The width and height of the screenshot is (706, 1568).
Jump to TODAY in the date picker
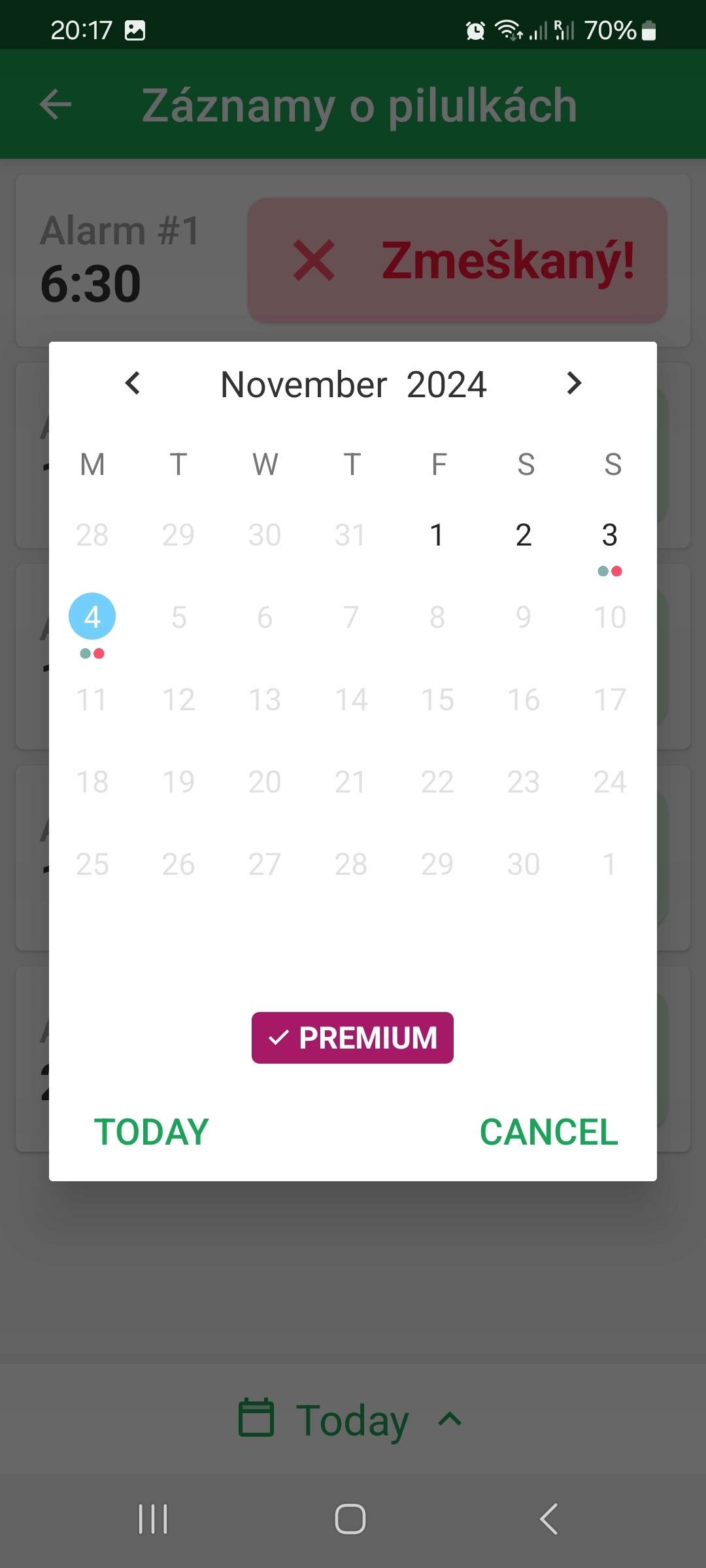(x=152, y=1132)
